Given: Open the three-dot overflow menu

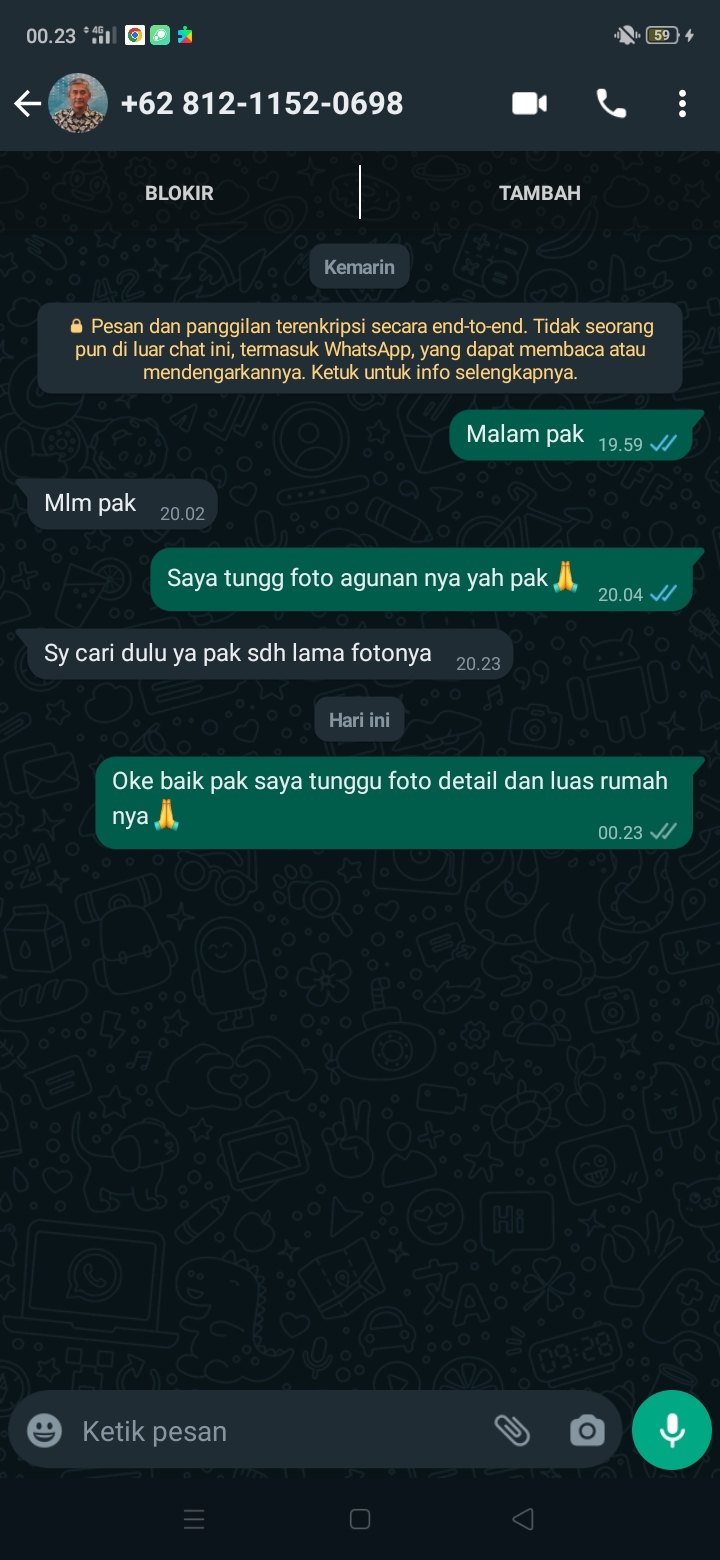Looking at the screenshot, I should (x=682, y=104).
